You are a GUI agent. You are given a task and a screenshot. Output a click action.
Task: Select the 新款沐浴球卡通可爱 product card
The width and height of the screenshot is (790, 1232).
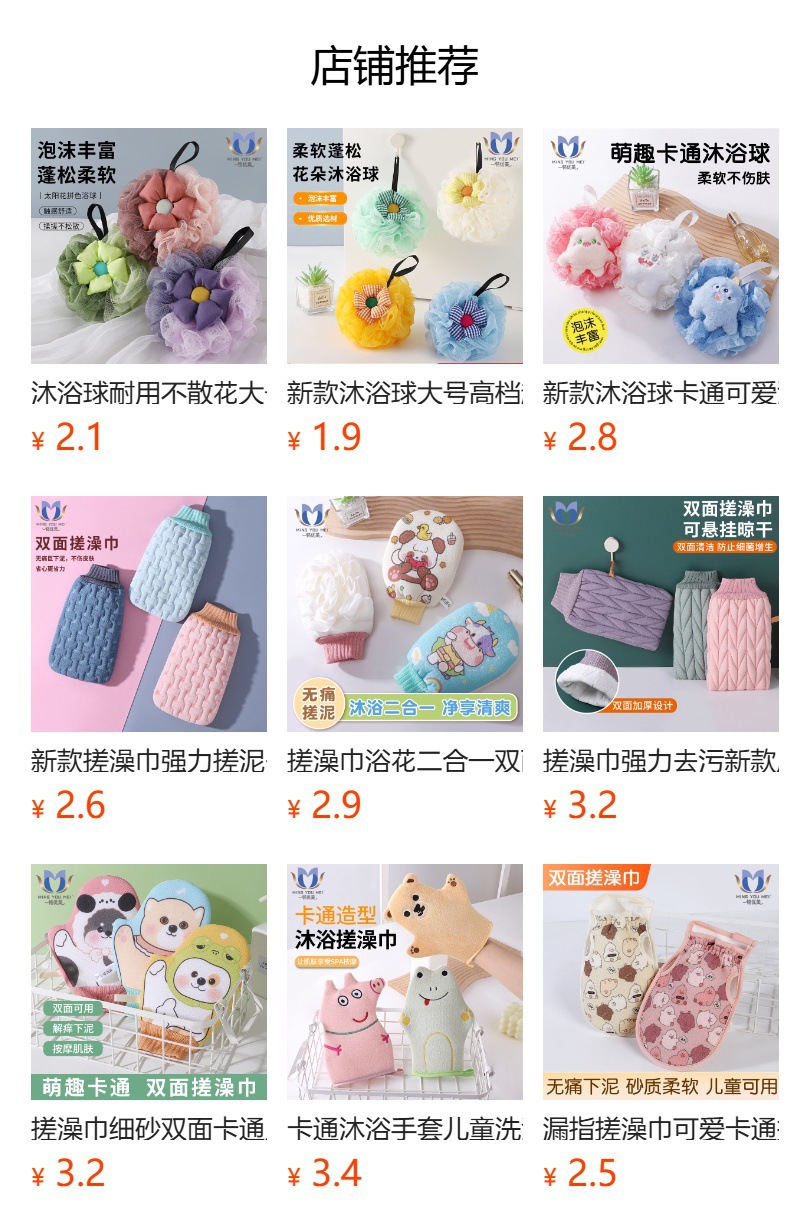pos(661,292)
